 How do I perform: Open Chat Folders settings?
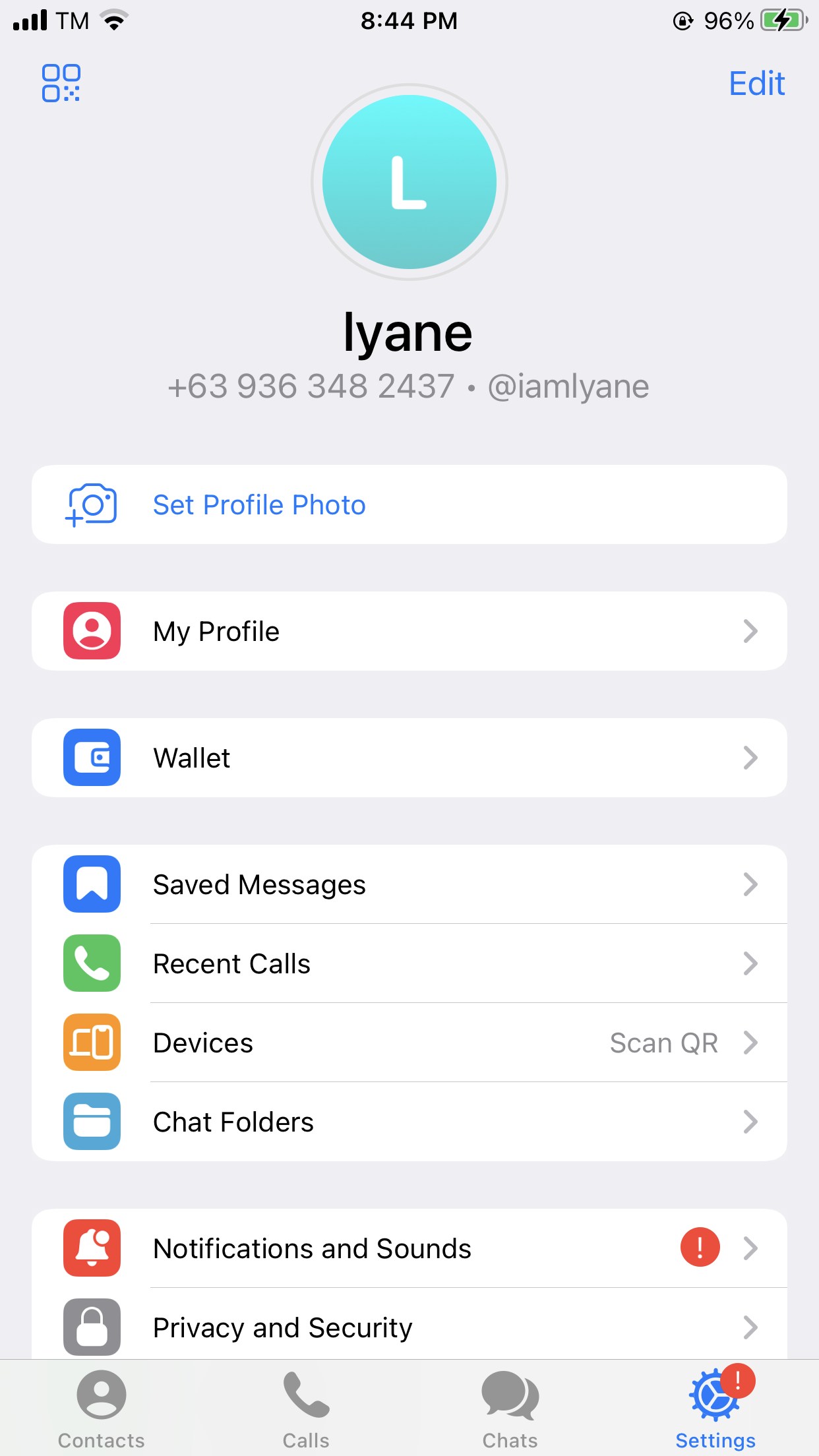click(409, 1122)
